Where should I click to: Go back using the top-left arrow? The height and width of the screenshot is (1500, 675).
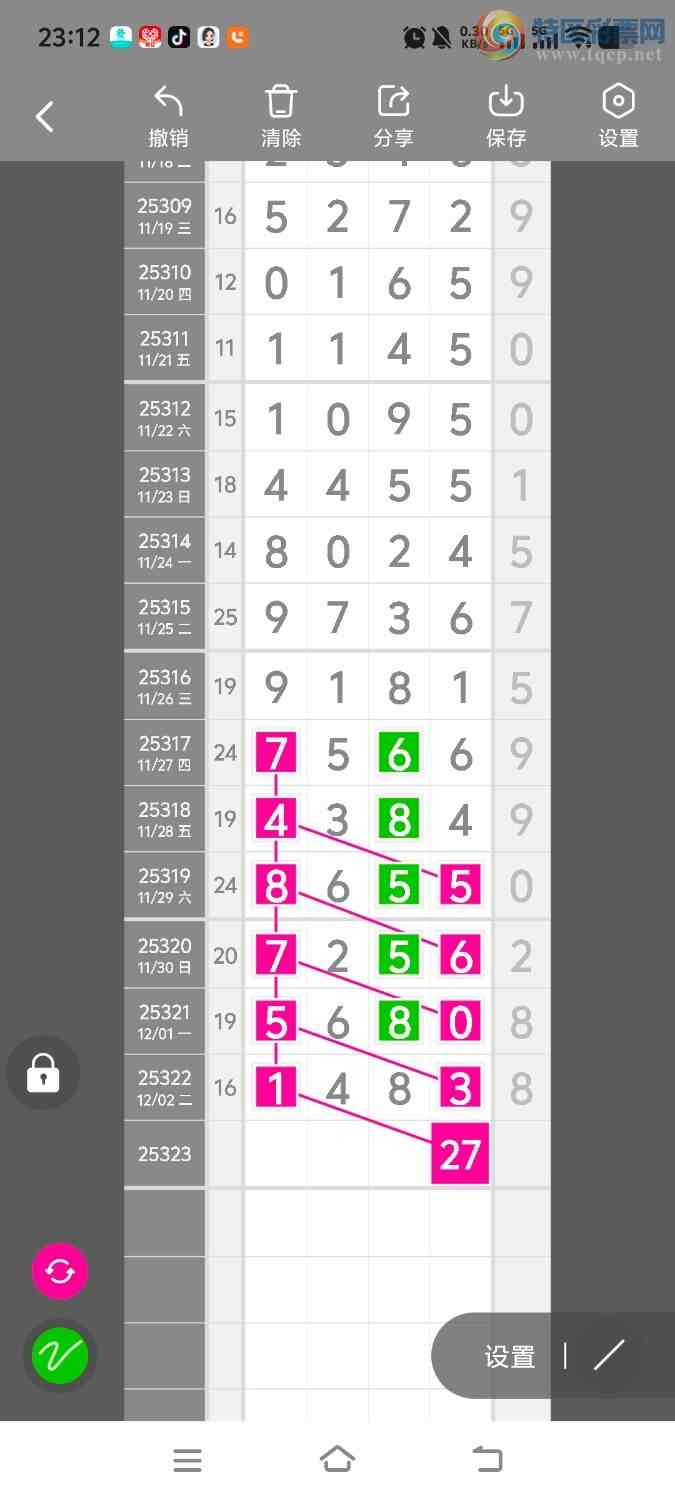click(45, 117)
